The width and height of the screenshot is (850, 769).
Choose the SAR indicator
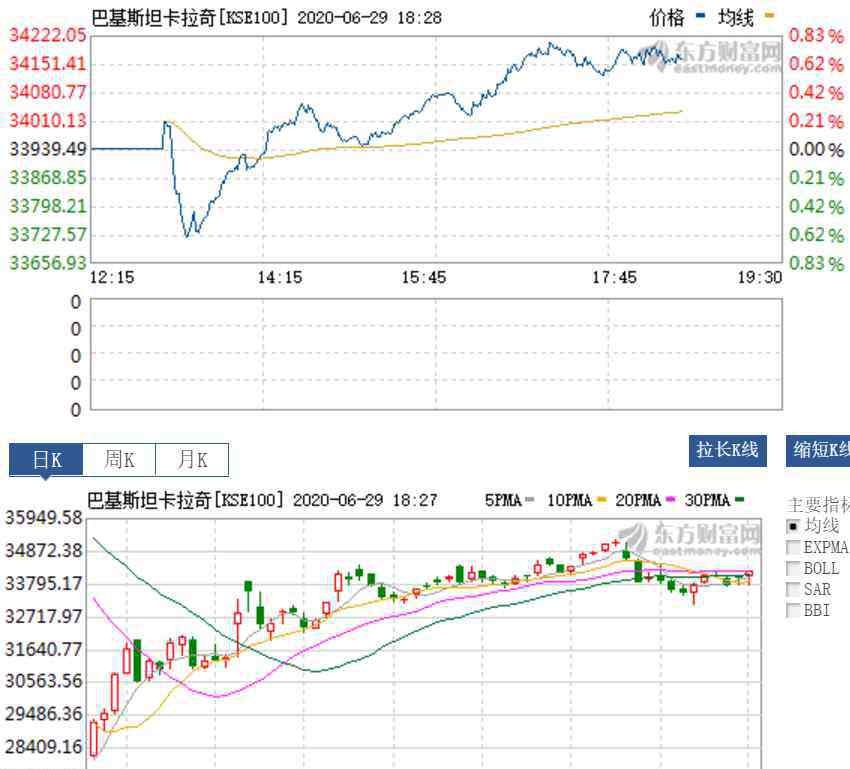pos(793,589)
